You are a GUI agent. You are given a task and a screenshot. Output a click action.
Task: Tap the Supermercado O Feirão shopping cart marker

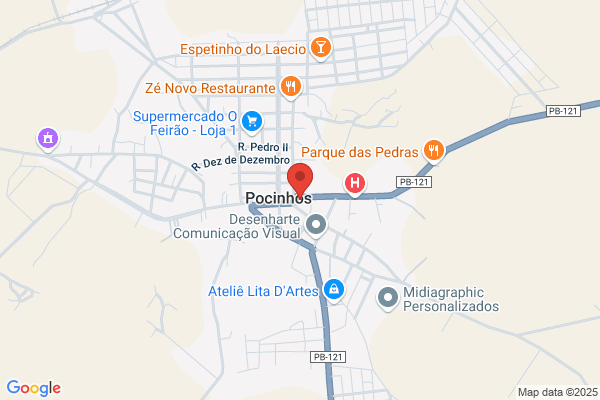click(x=252, y=122)
